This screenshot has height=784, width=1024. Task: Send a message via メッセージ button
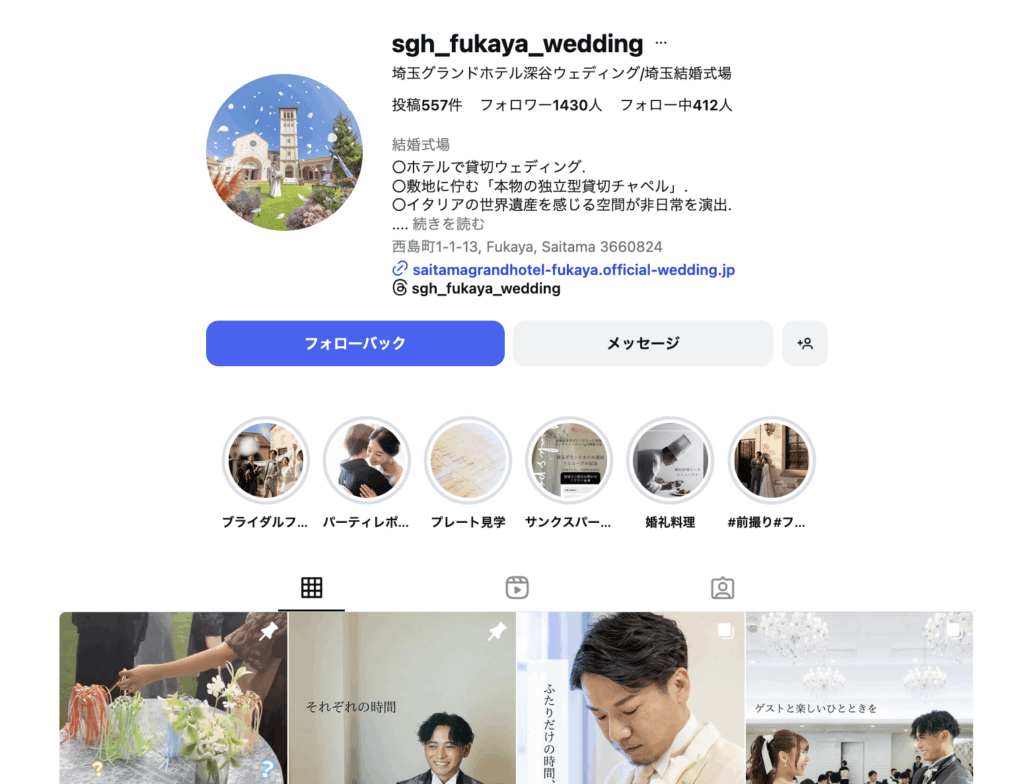coord(643,343)
